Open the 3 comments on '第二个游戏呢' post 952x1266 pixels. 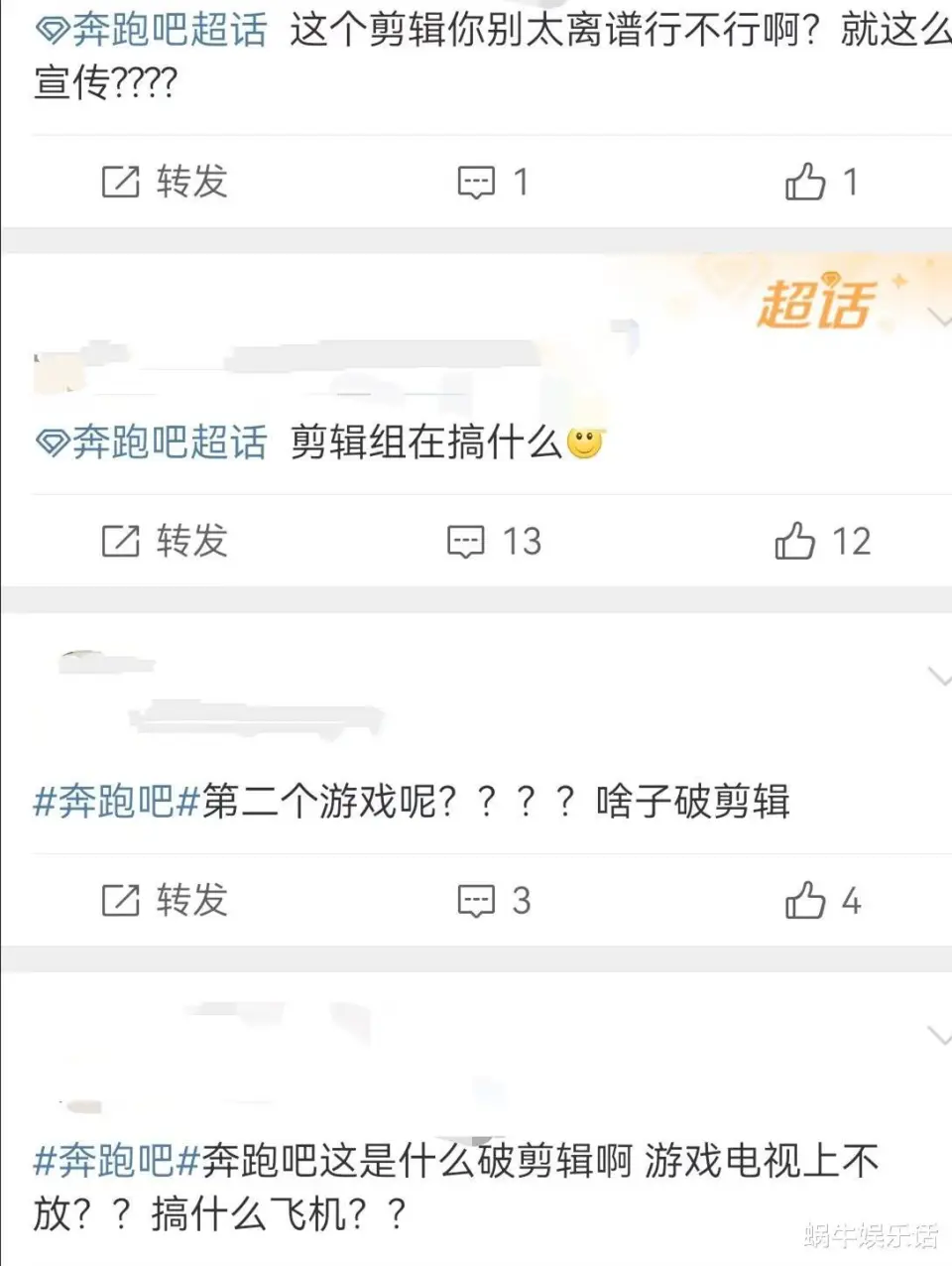[493, 900]
